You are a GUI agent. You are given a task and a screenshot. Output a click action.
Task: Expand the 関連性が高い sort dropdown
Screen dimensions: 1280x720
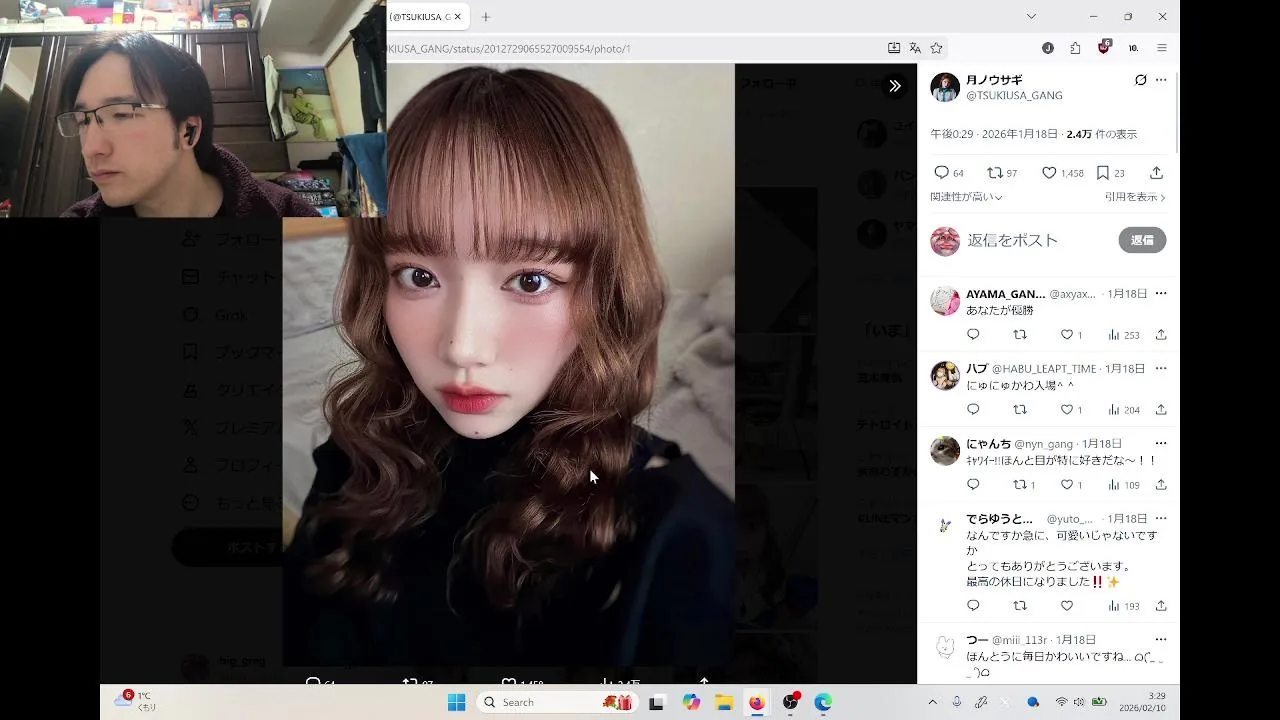click(966, 197)
